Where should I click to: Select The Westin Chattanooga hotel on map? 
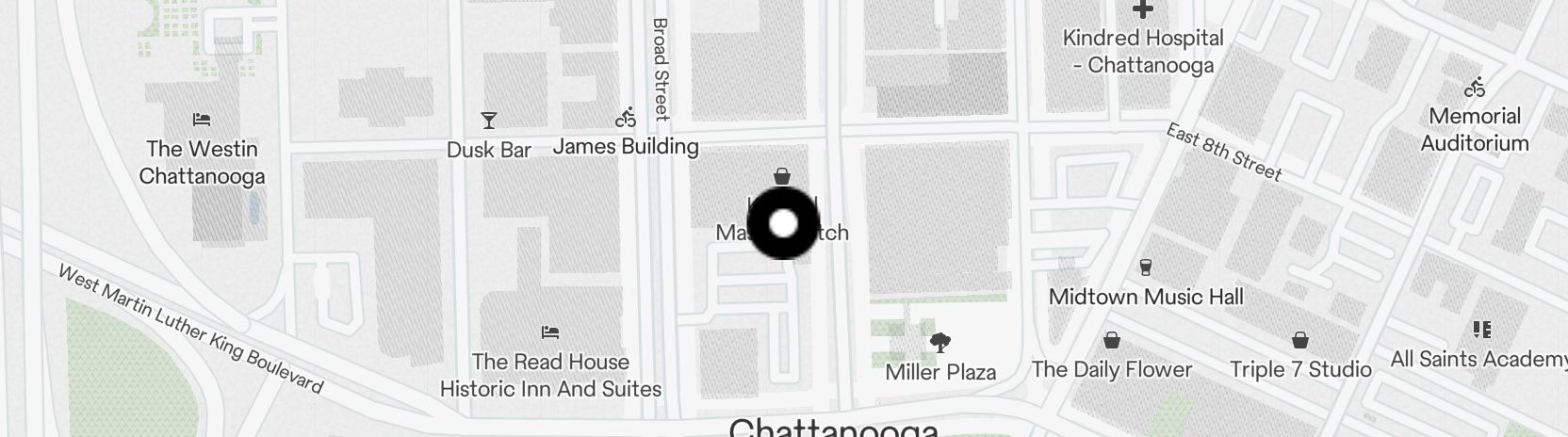coord(201,121)
